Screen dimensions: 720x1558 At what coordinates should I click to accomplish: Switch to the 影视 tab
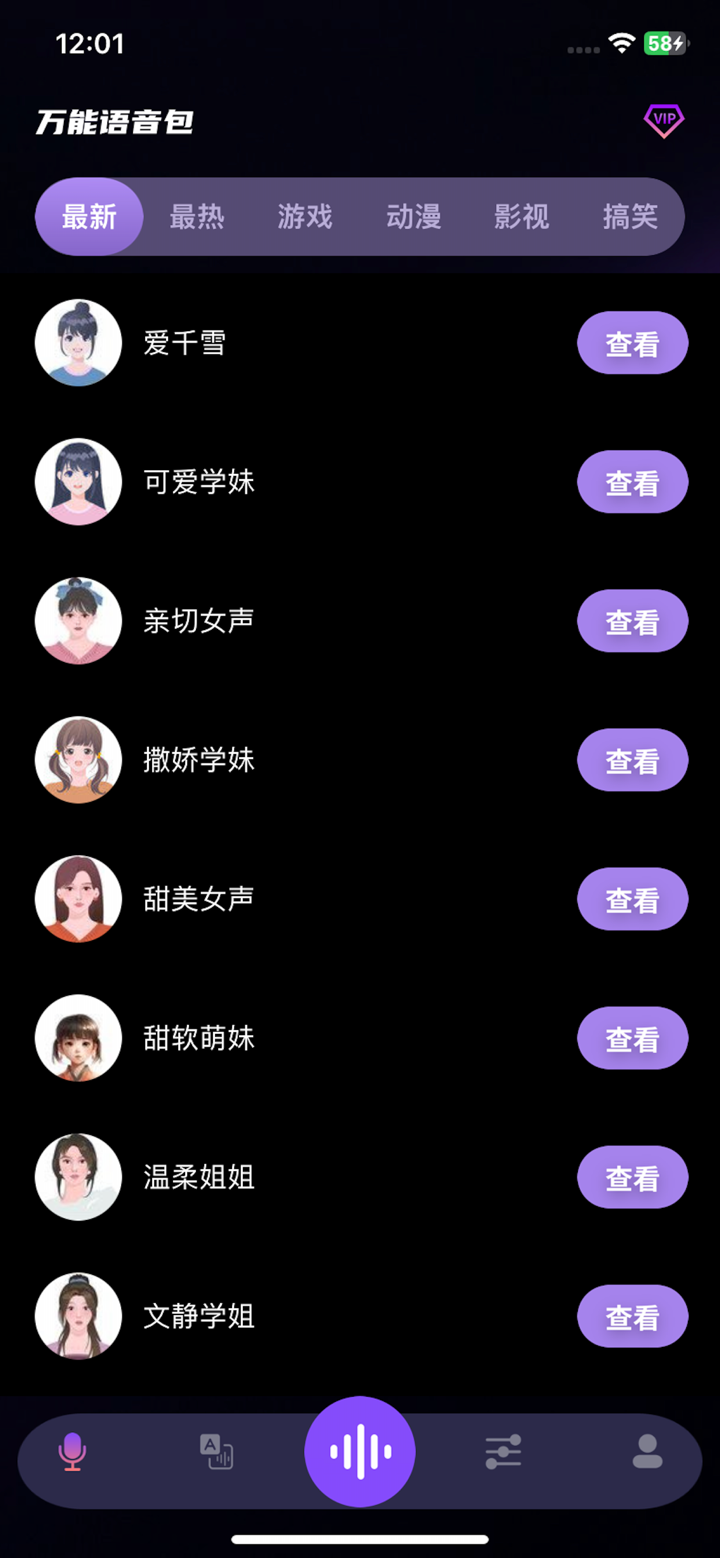[x=521, y=216]
